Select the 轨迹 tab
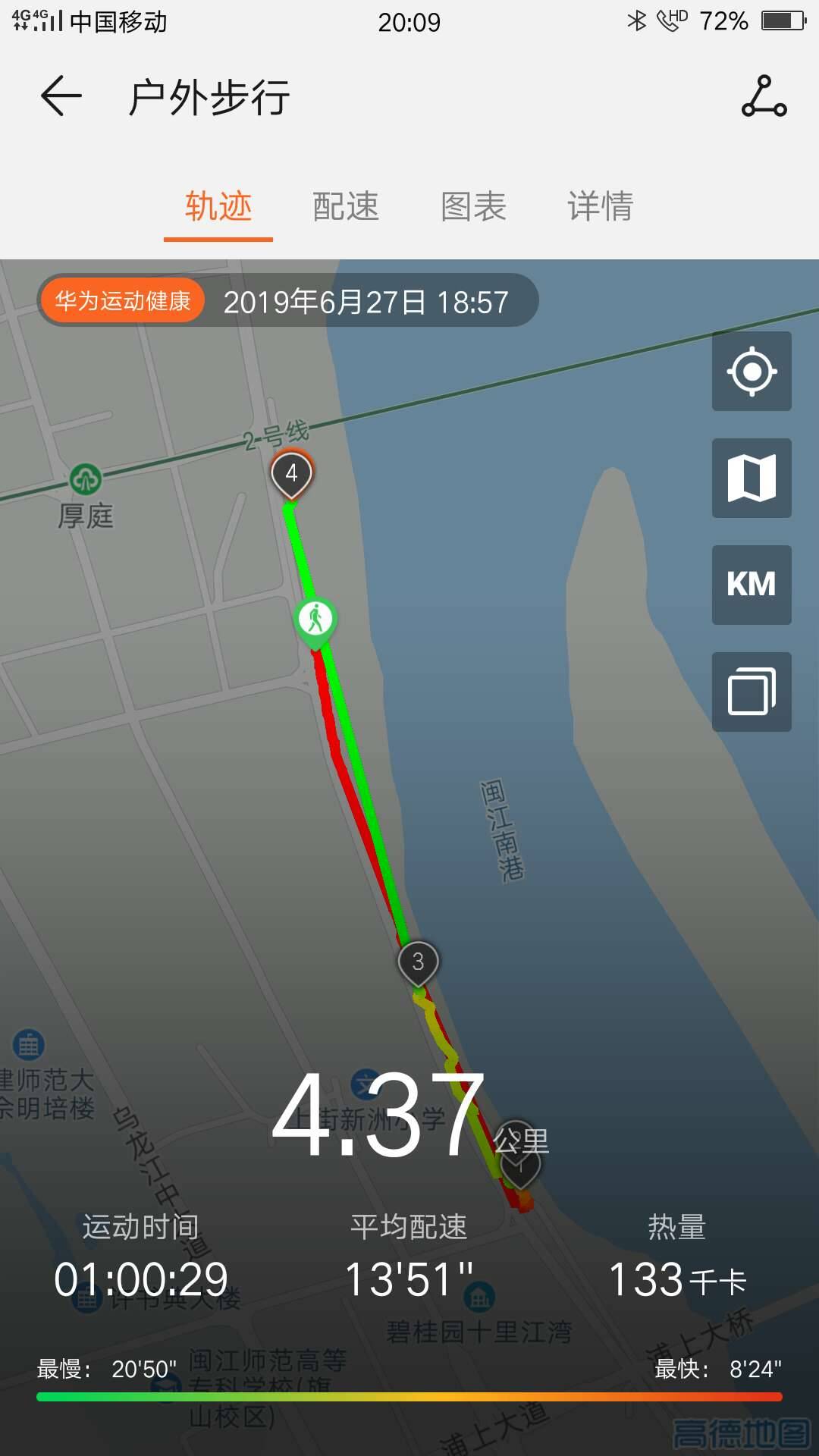The height and width of the screenshot is (1456, 819). [218, 206]
